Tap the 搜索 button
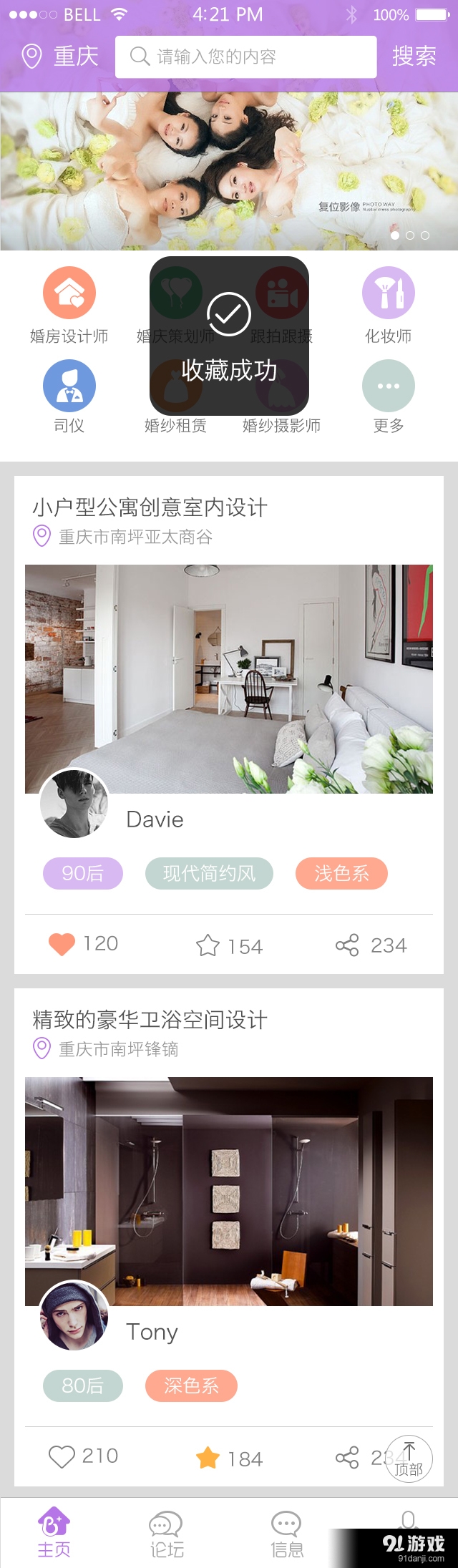458x1568 pixels. (414, 57)
